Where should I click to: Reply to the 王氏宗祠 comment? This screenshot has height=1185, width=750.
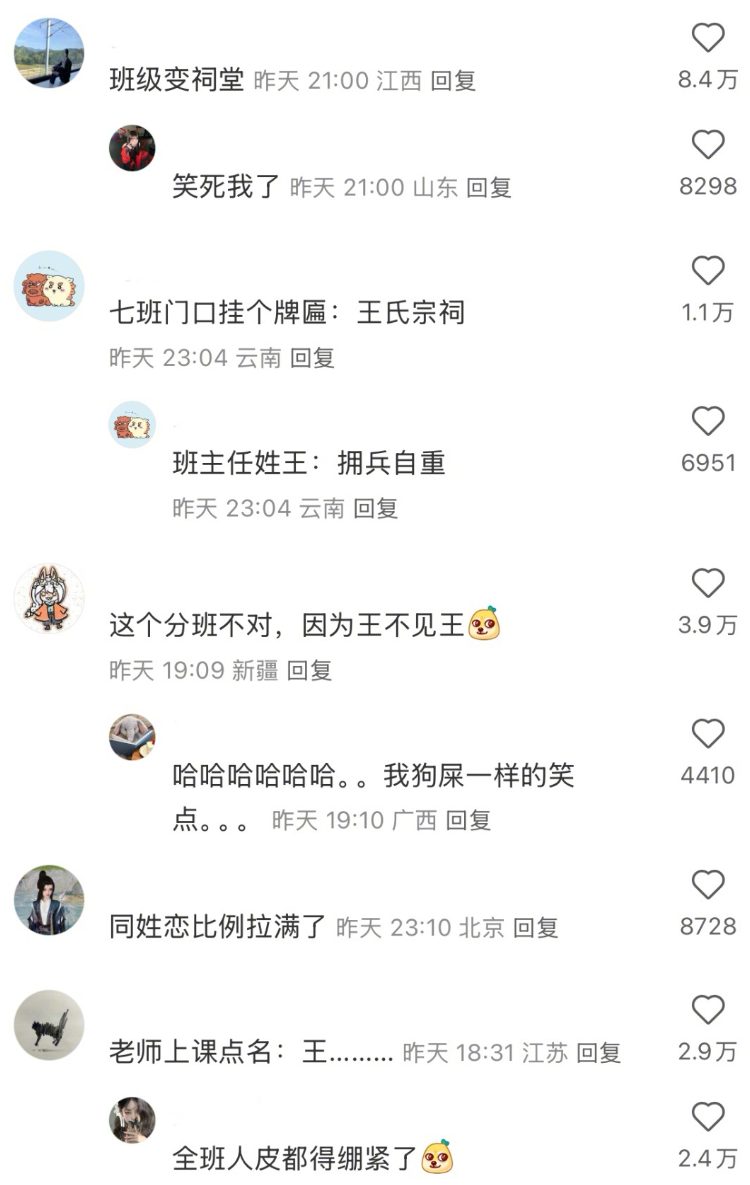pos(312,358)
